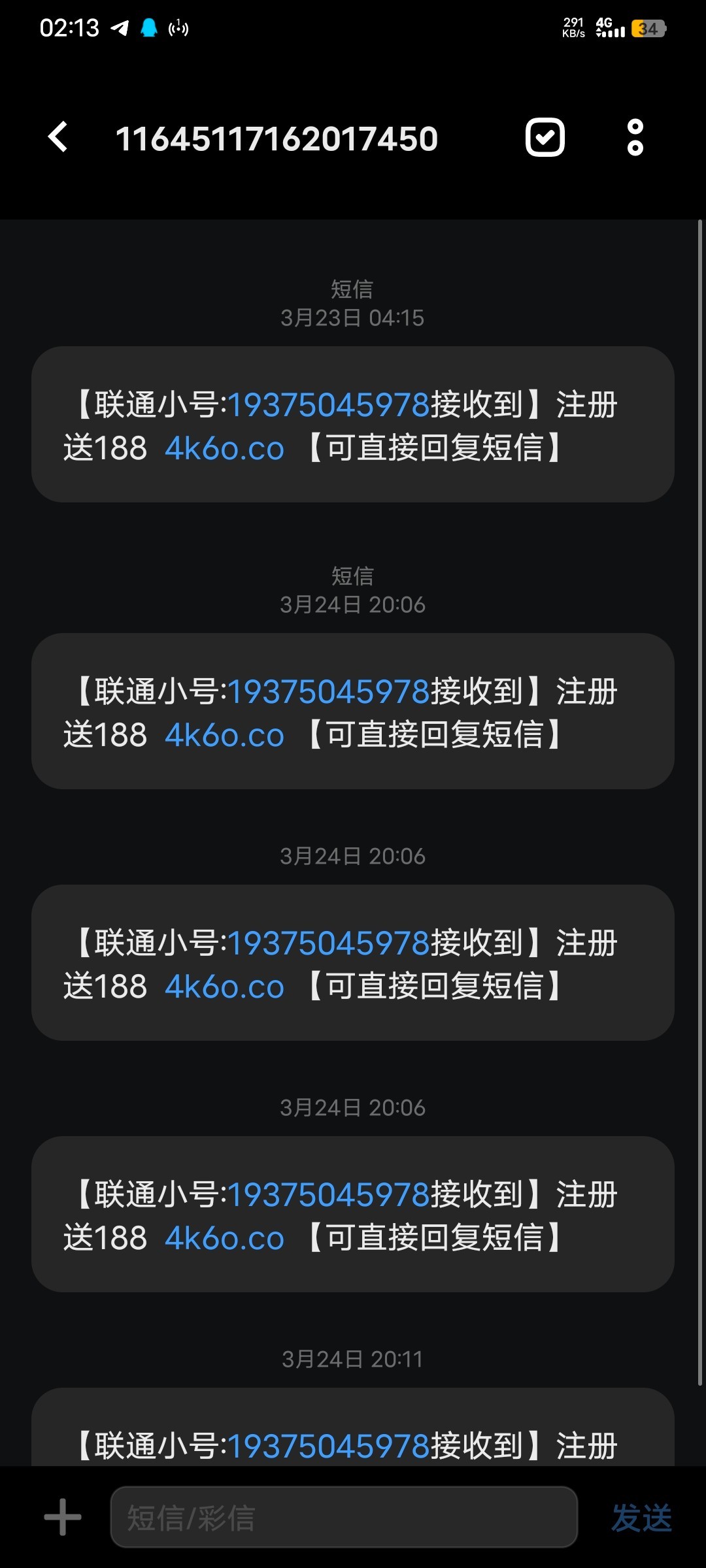Viewport: 706px width, 1568px height.
Task: Tap number 19375045978 in the 3月24日 20:11 message
Action: 328,1445
